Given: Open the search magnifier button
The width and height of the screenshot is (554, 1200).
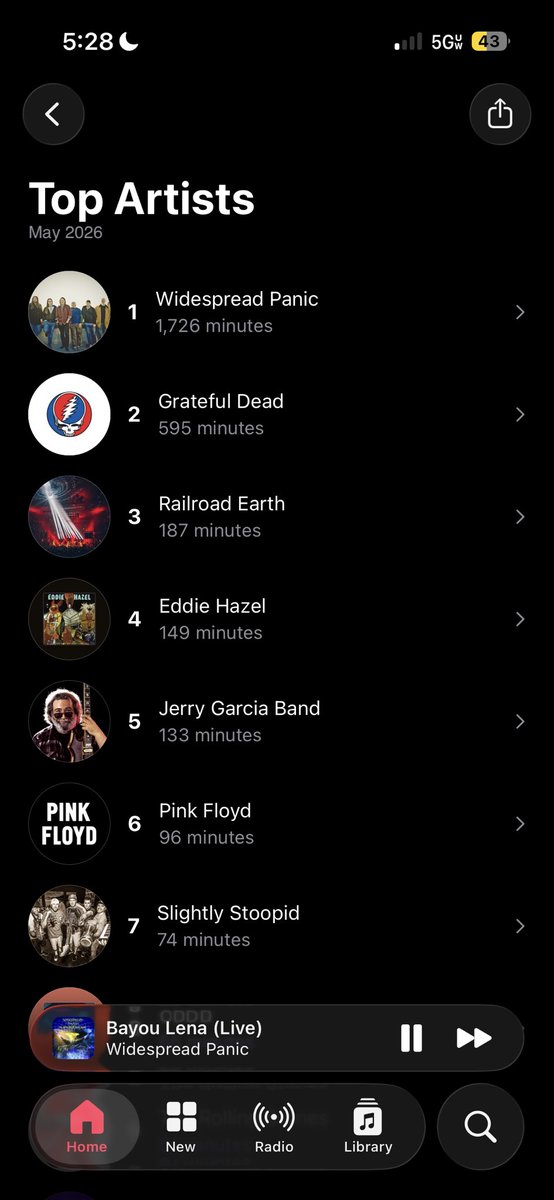Looking at the screenshot, I should 481,1126.
